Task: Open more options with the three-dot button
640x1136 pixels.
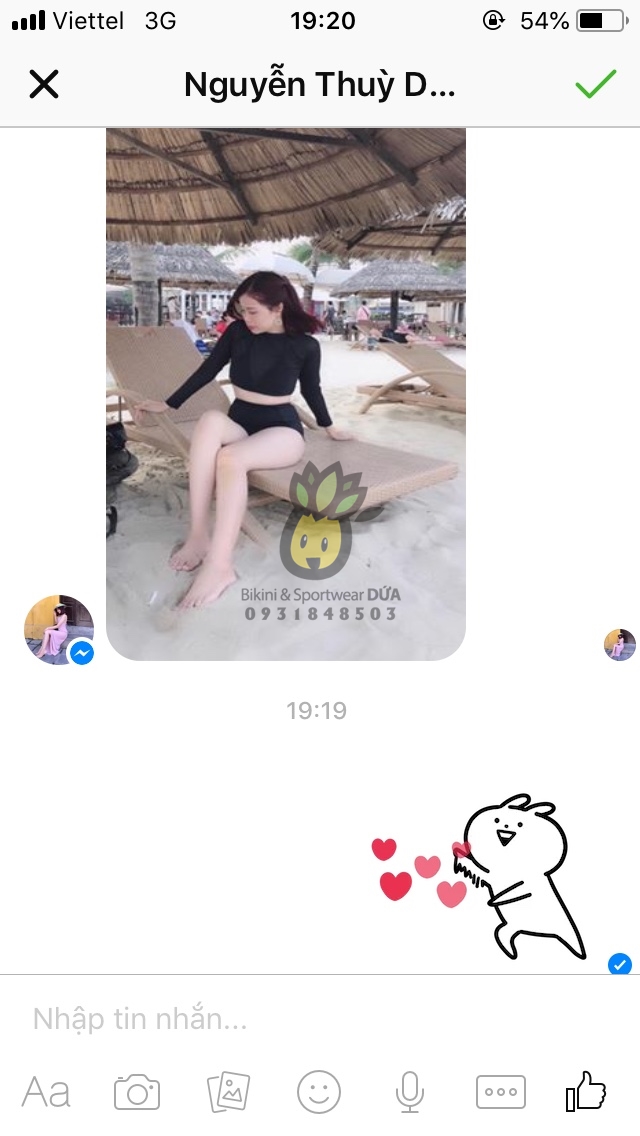Action: tap(499, 1092)
